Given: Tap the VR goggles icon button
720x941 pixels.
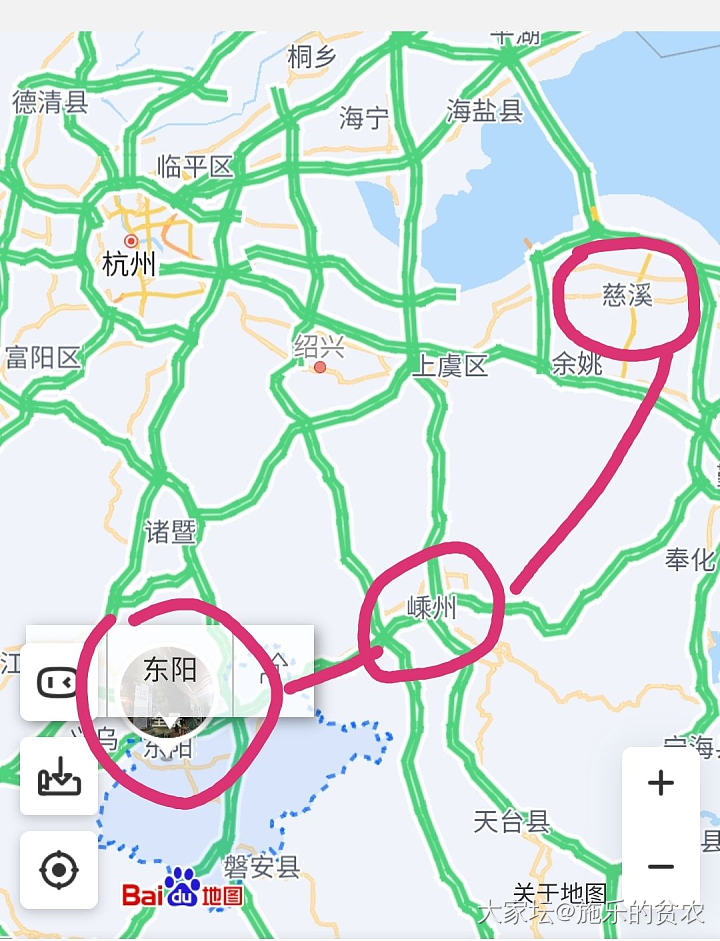Looking at the screenshot, I should coord(59,683).
